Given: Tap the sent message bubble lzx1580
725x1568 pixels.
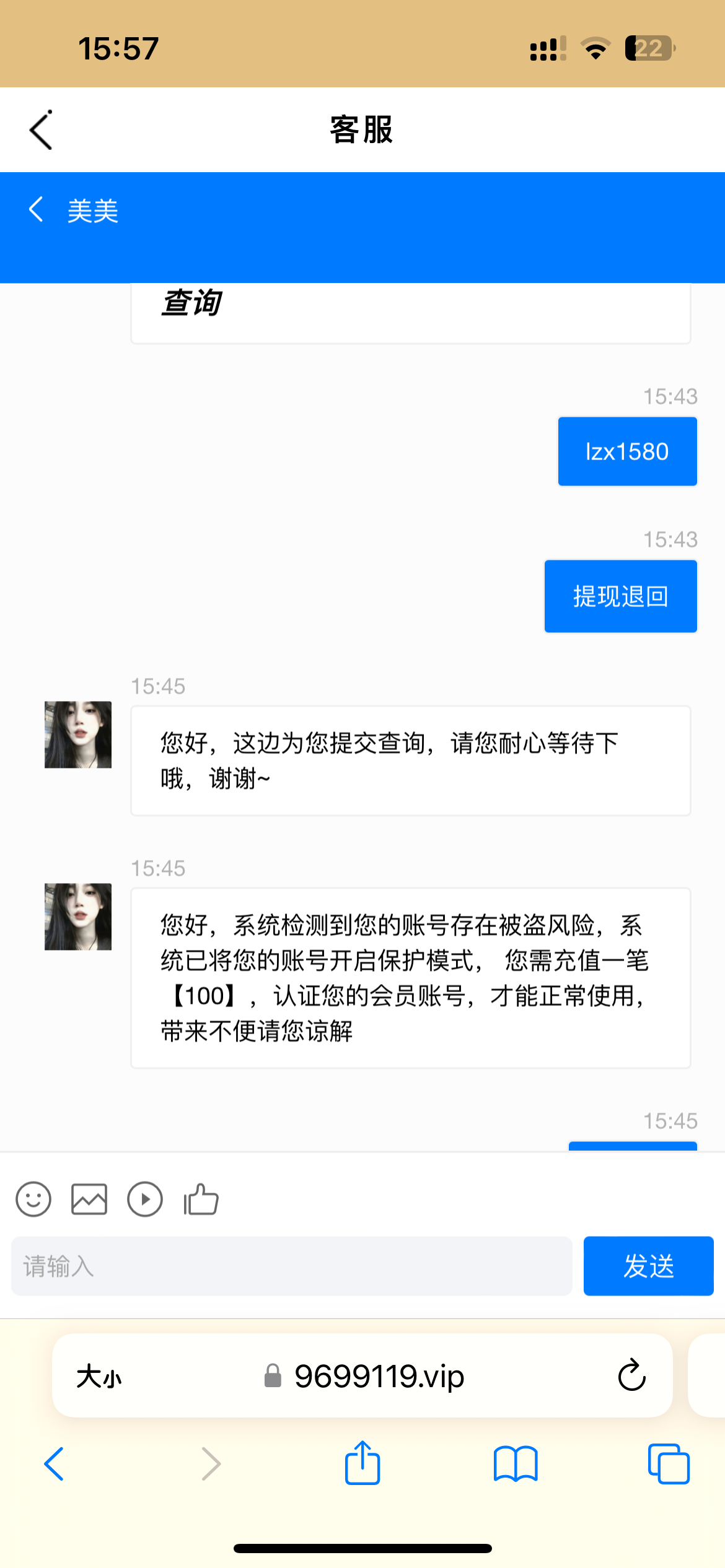Looking at the screenshot, I should tap(627, 451).
